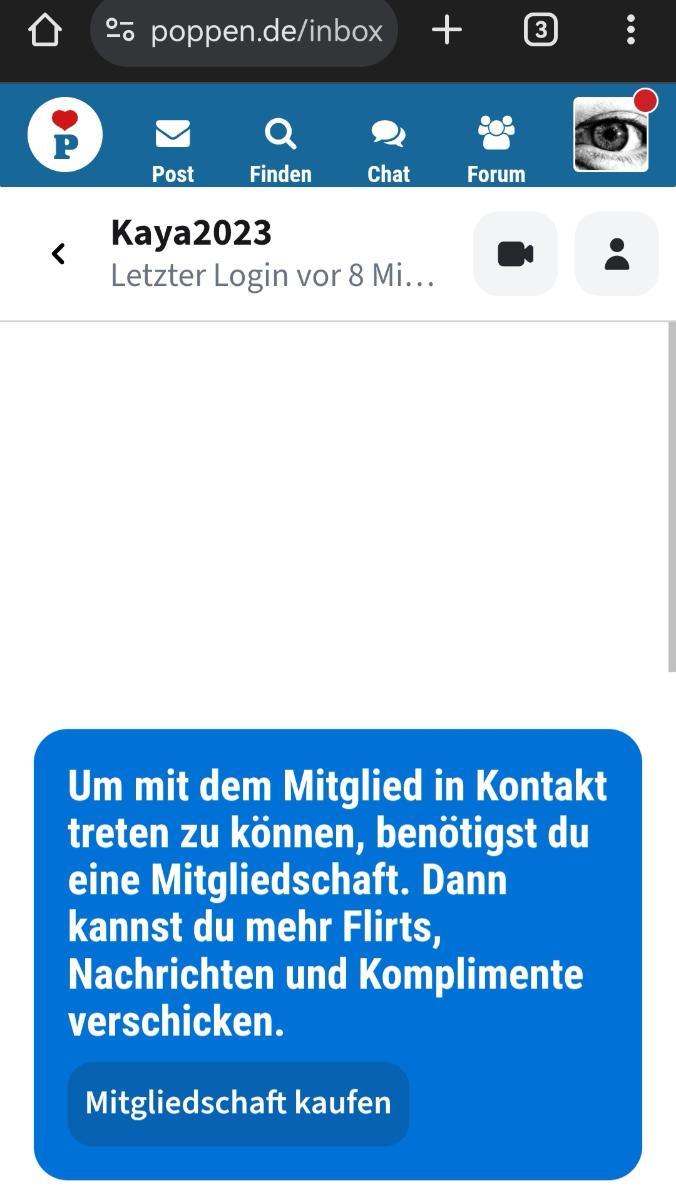This screenshot has height=1200, width=676.
Task: Open the Post inbox tab
Action: click(173, 148)
